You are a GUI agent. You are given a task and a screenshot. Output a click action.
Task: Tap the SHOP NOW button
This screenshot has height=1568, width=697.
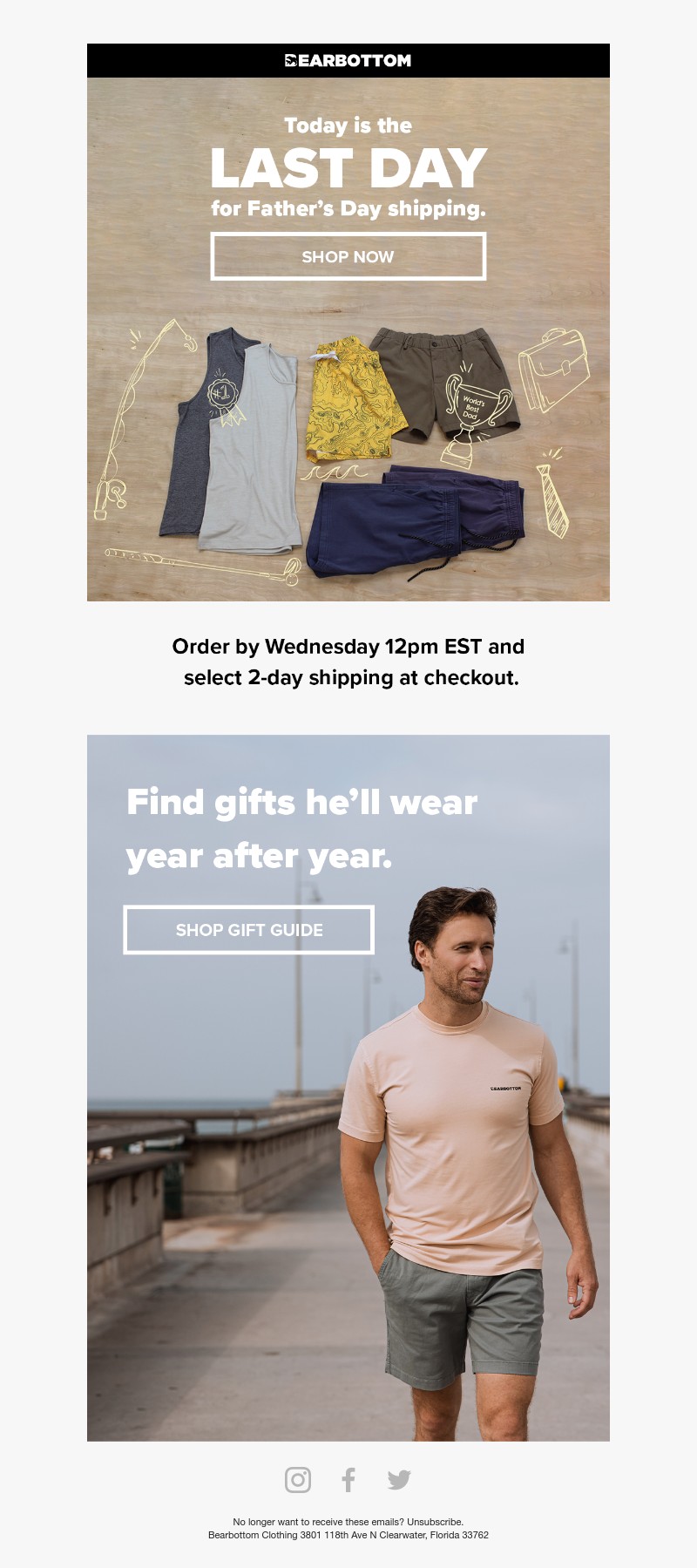pos(348,256)
